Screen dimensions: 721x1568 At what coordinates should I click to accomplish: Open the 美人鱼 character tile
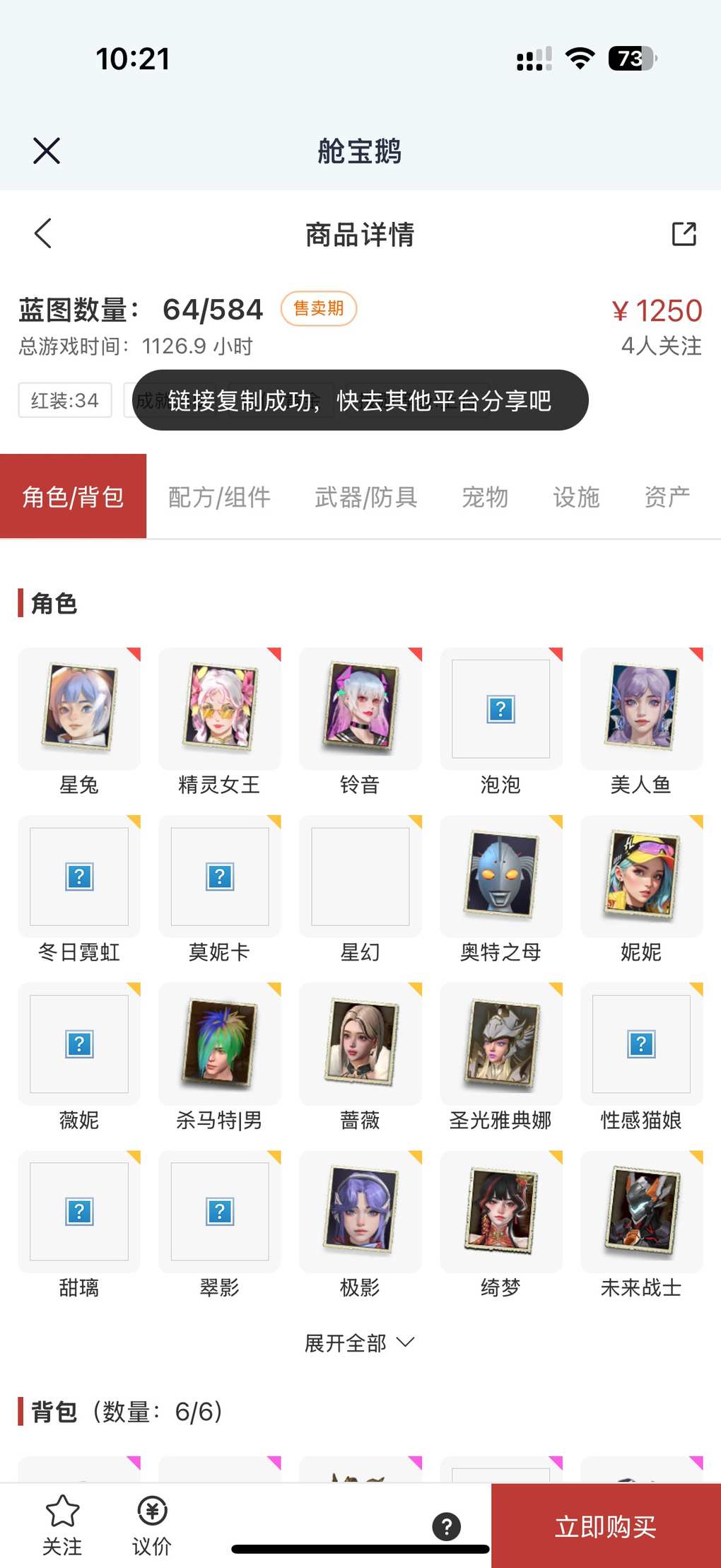641,708
